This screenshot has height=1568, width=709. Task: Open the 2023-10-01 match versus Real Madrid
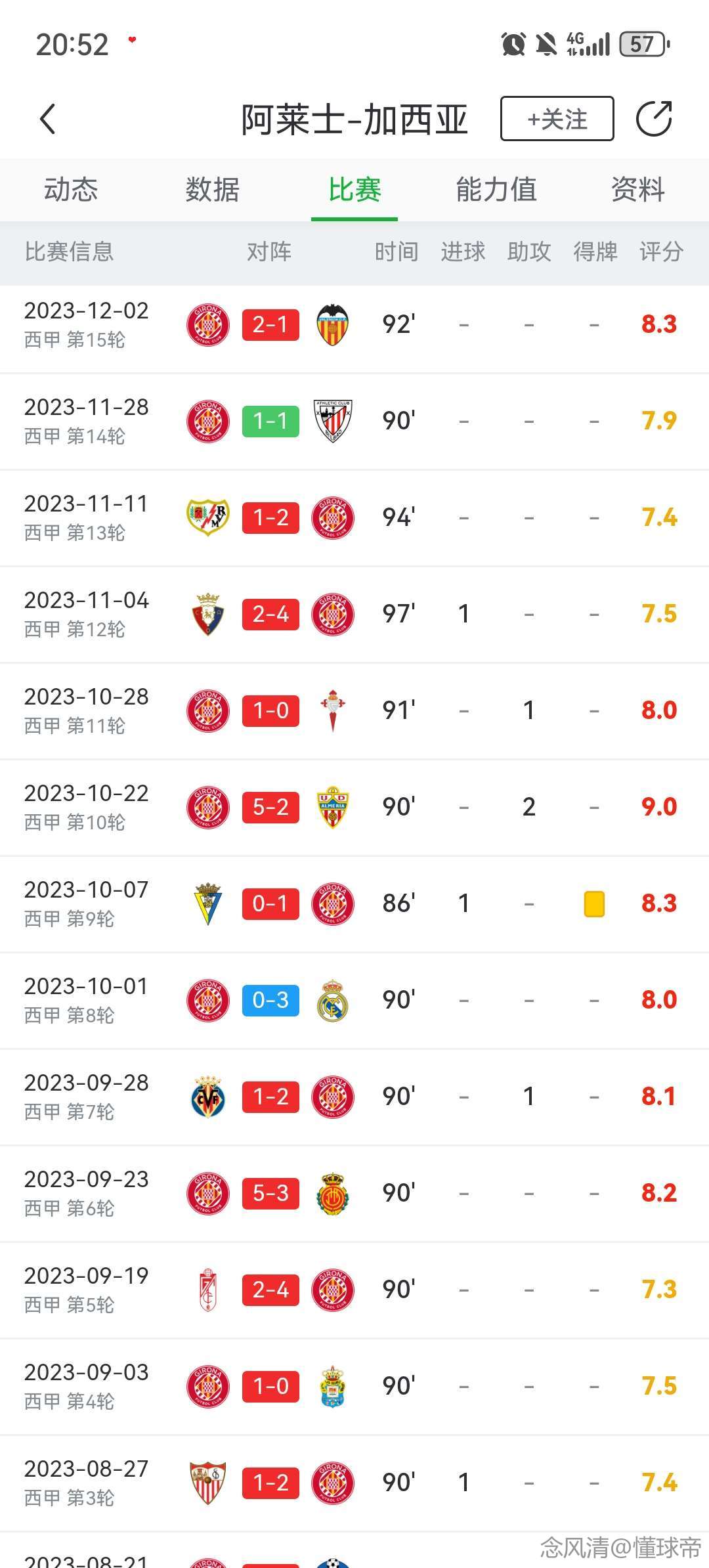click(x=354, y=1001)
